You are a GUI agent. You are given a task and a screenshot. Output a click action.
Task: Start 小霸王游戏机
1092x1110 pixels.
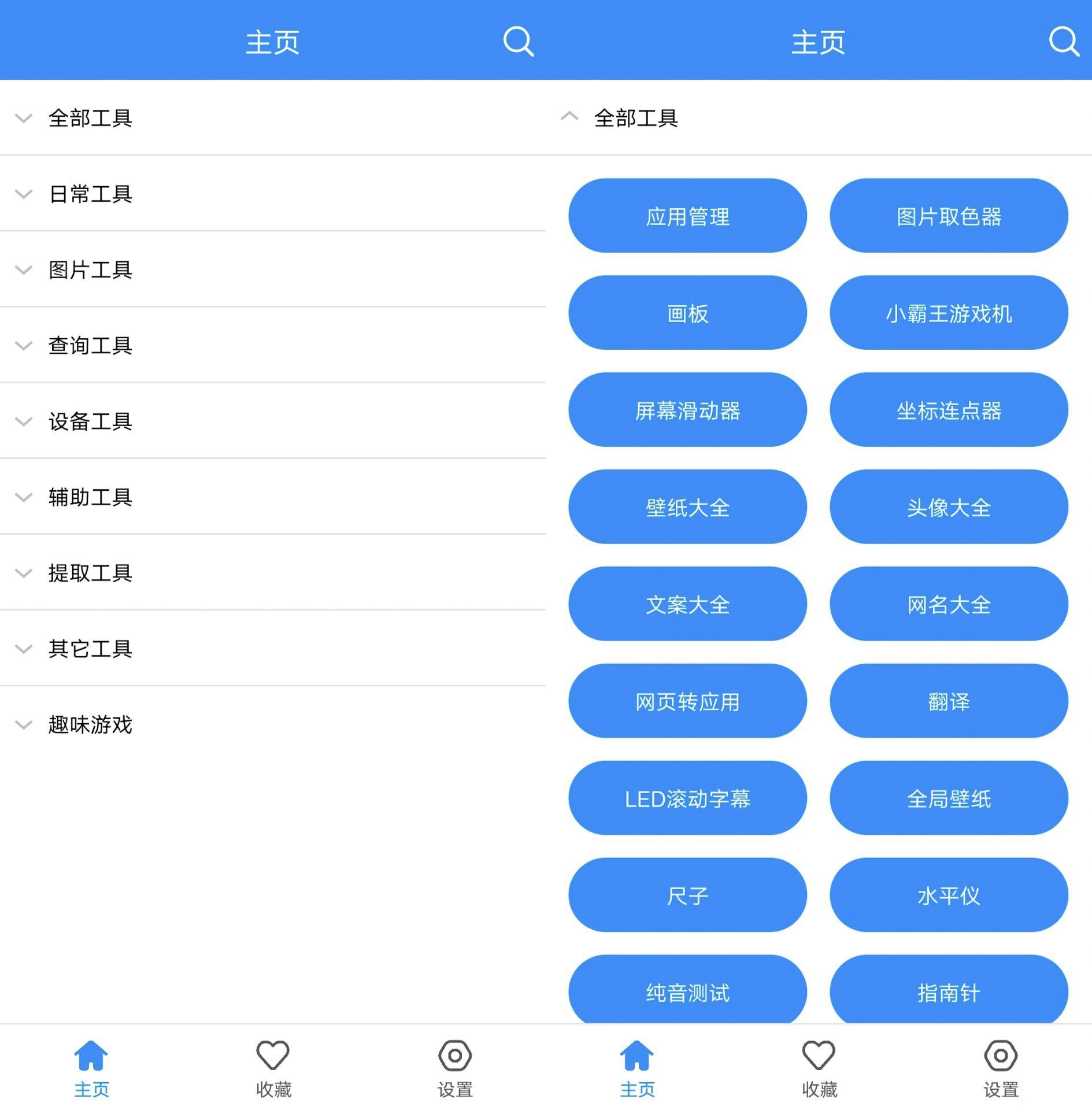point(949,313)
